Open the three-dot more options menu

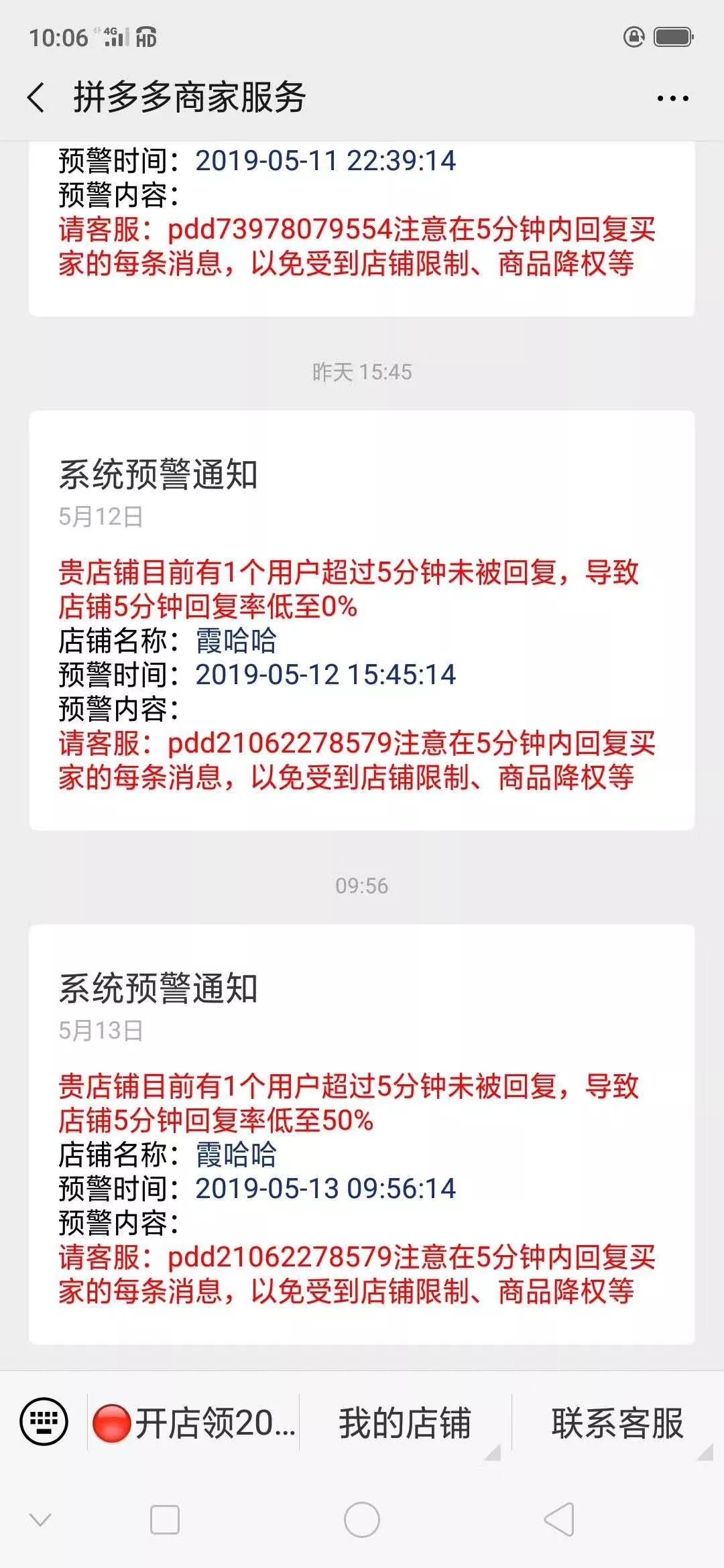point(672,99)
